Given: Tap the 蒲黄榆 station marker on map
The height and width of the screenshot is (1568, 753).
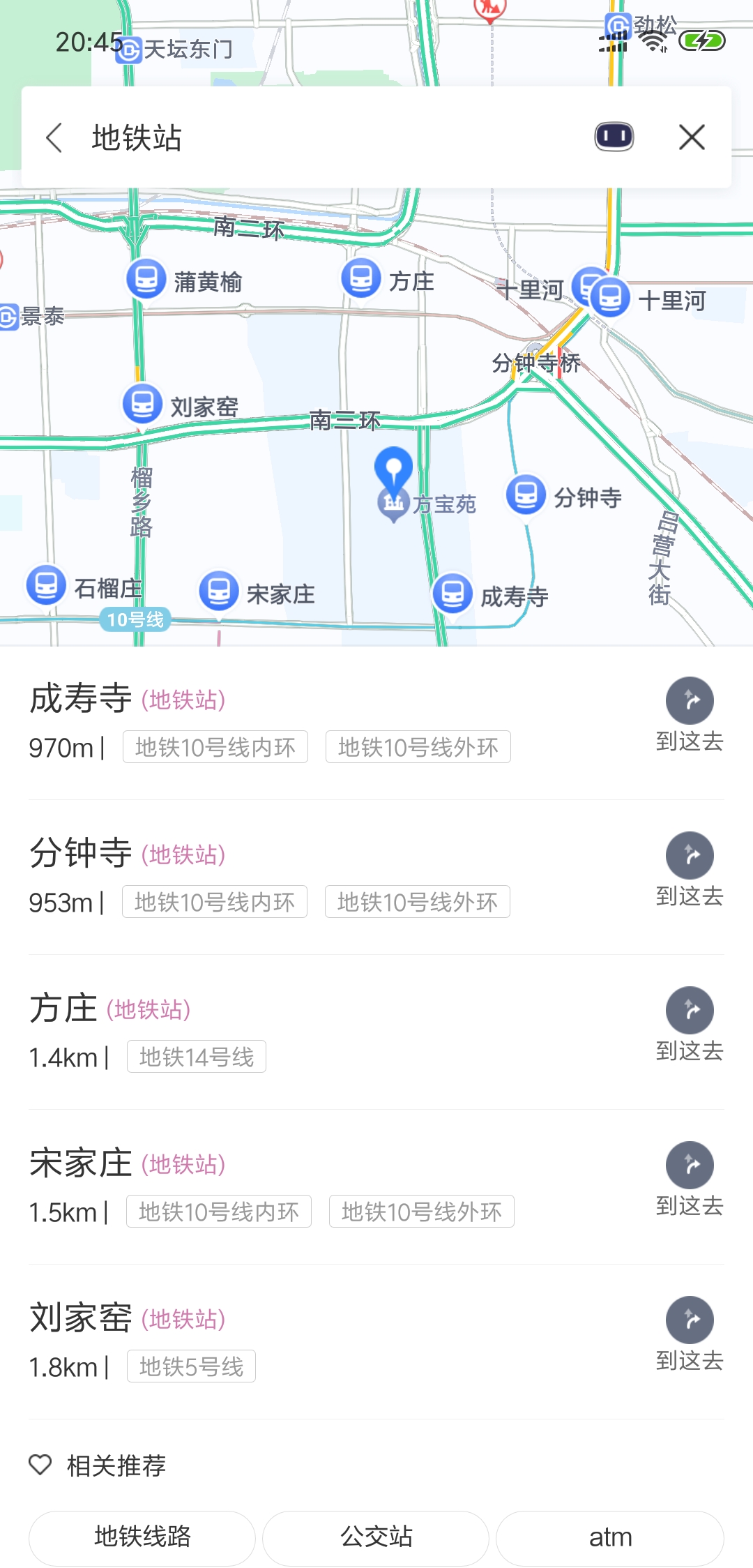Looking at the screenshot, I should click(146, 279).
